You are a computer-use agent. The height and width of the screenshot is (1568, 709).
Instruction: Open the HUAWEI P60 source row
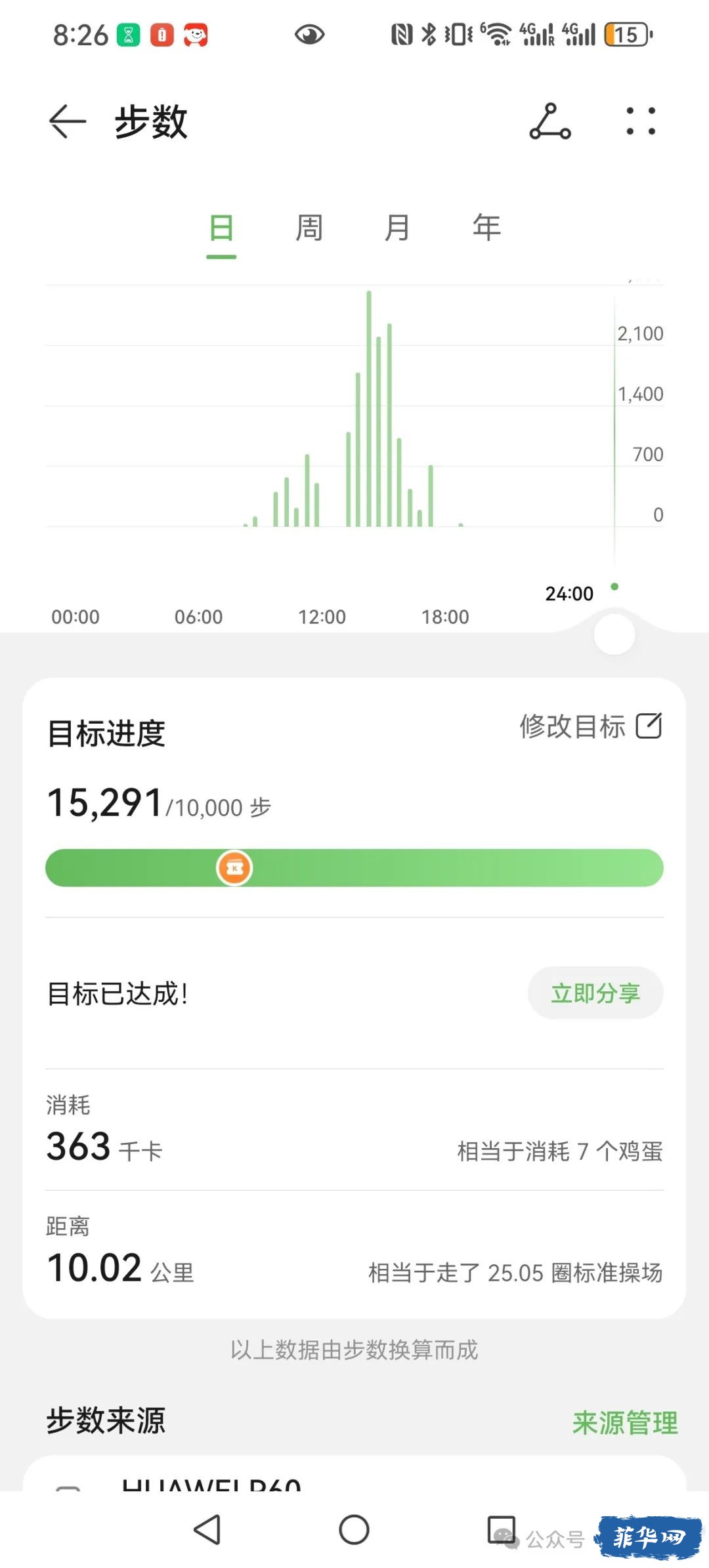click(354, 1475)
